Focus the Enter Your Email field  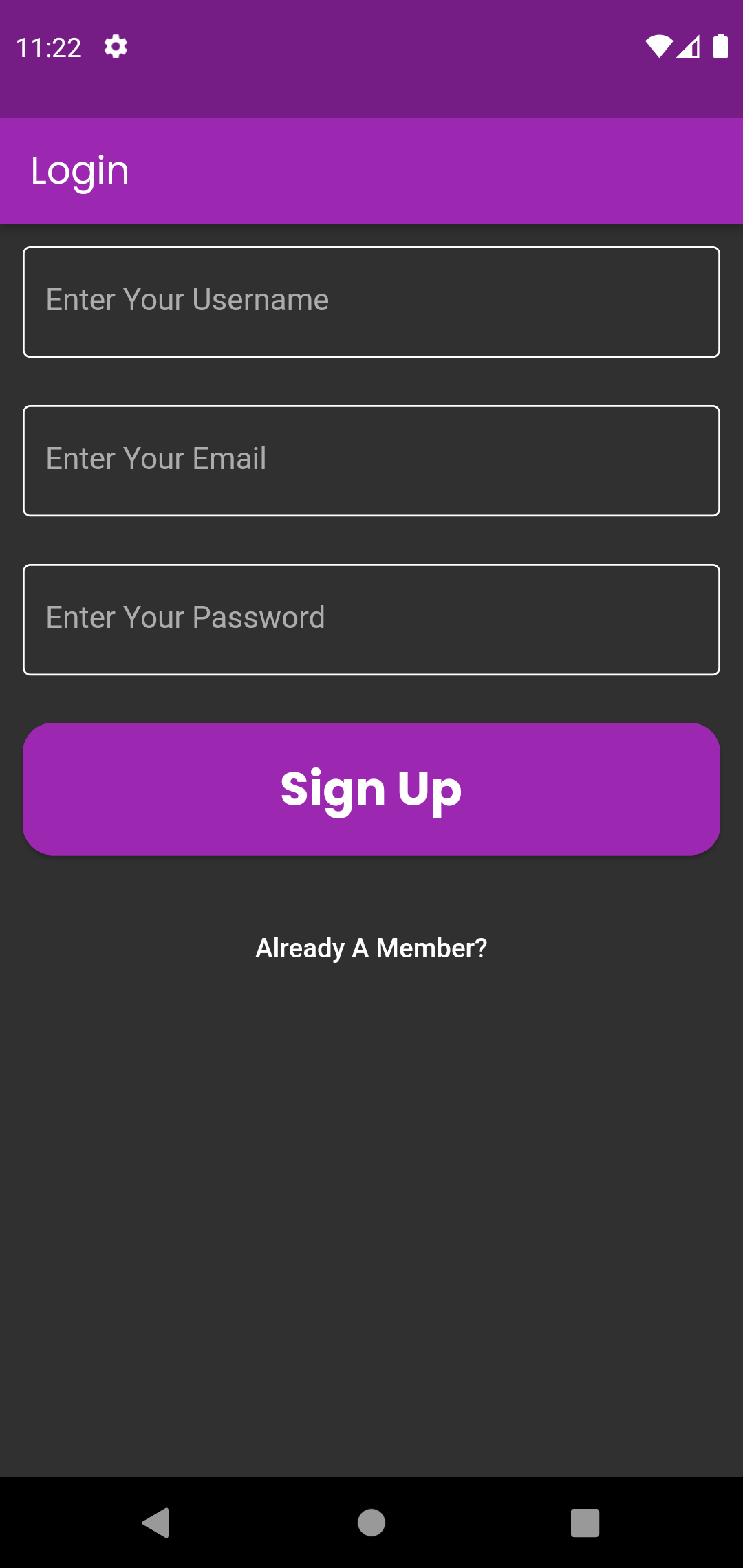coord(371,459)
